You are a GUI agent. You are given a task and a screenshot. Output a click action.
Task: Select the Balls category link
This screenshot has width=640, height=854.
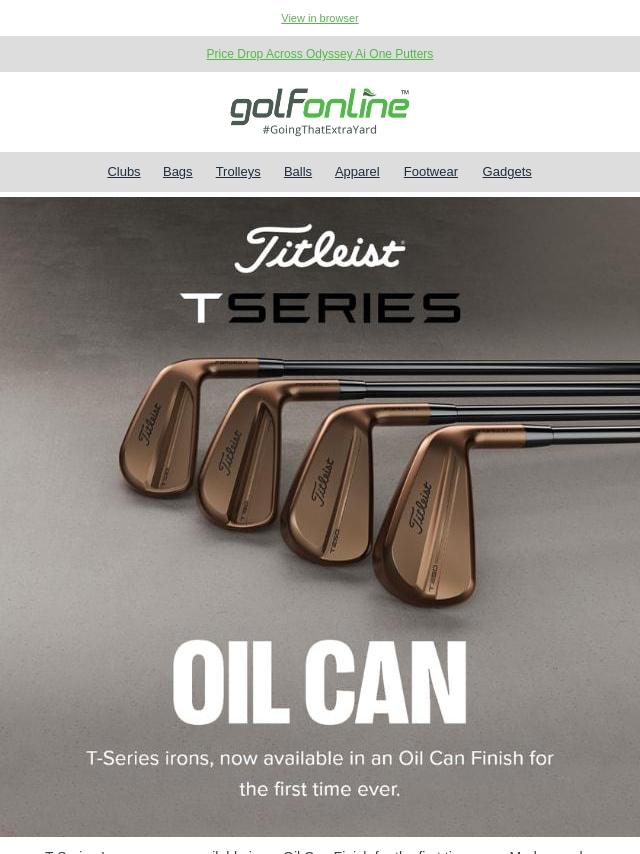pos(297,172)
